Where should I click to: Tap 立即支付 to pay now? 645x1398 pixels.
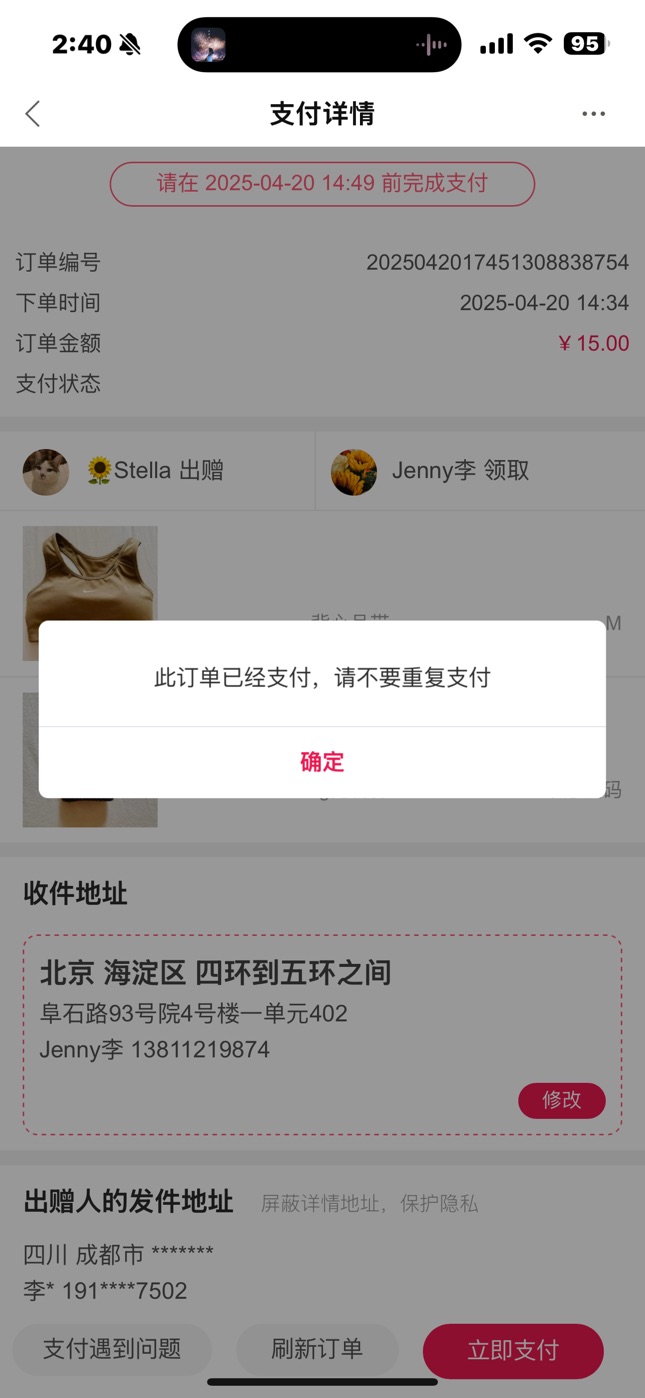pos(513,1351)
